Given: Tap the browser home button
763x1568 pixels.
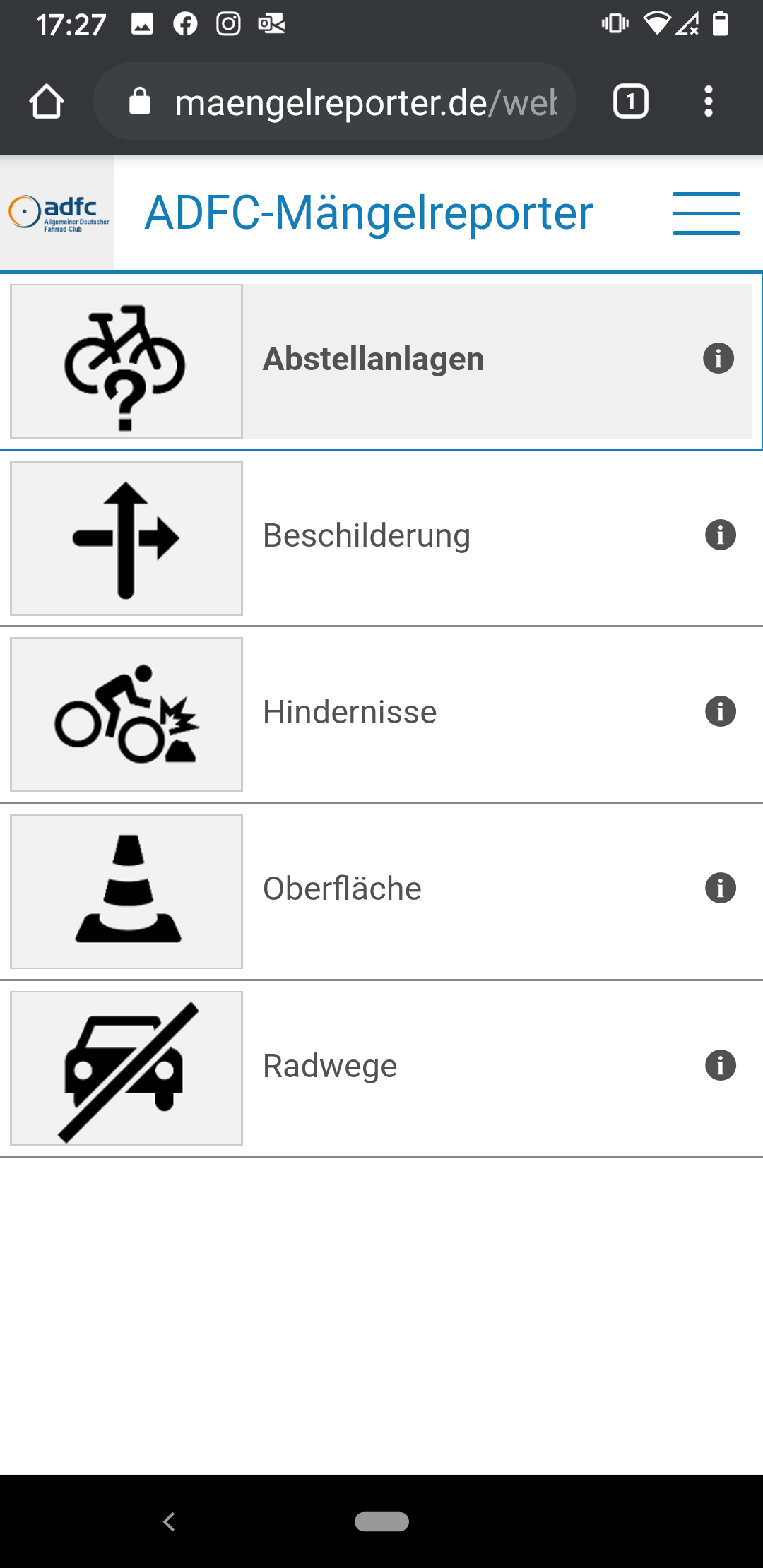Looking at the screenshot, I should 47,101.
